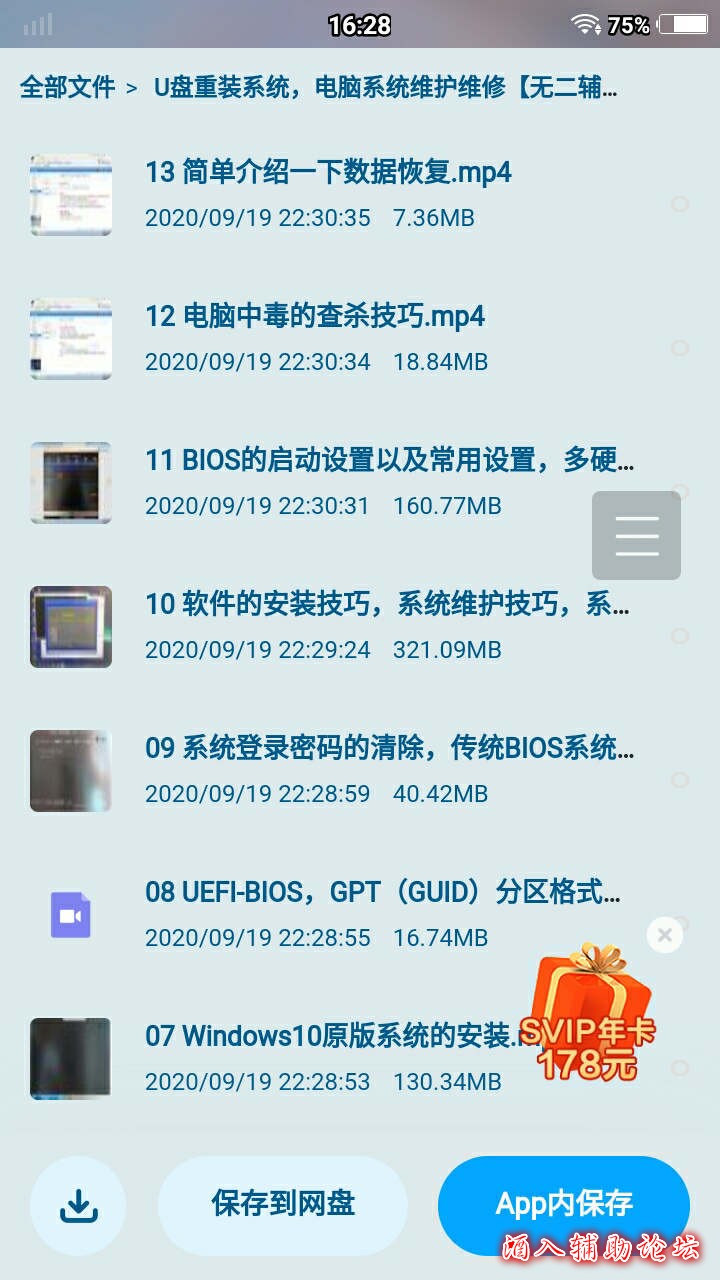Open 12 电脑中毒的查杀技巧.mp4
This screenshot has width=720, height=1280.
(315, 317)
